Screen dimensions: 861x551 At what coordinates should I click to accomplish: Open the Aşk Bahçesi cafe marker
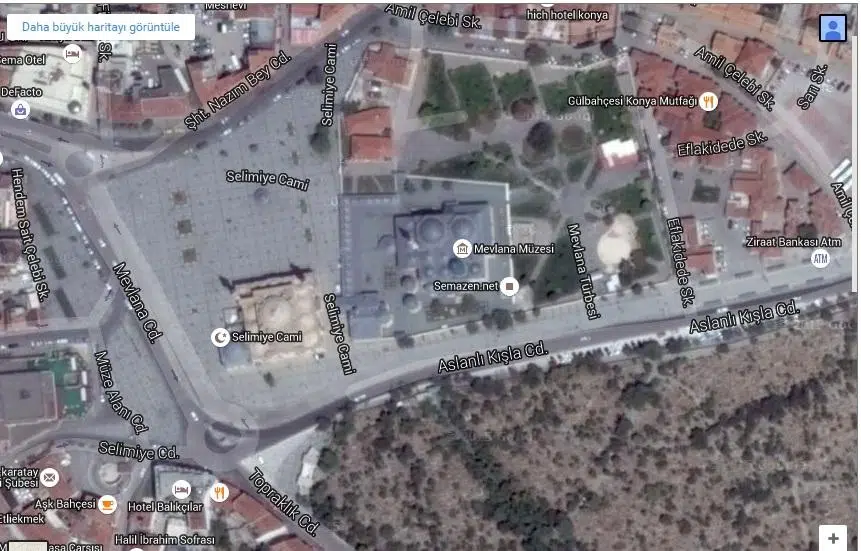pyautogui.click(x=108, y=503)
